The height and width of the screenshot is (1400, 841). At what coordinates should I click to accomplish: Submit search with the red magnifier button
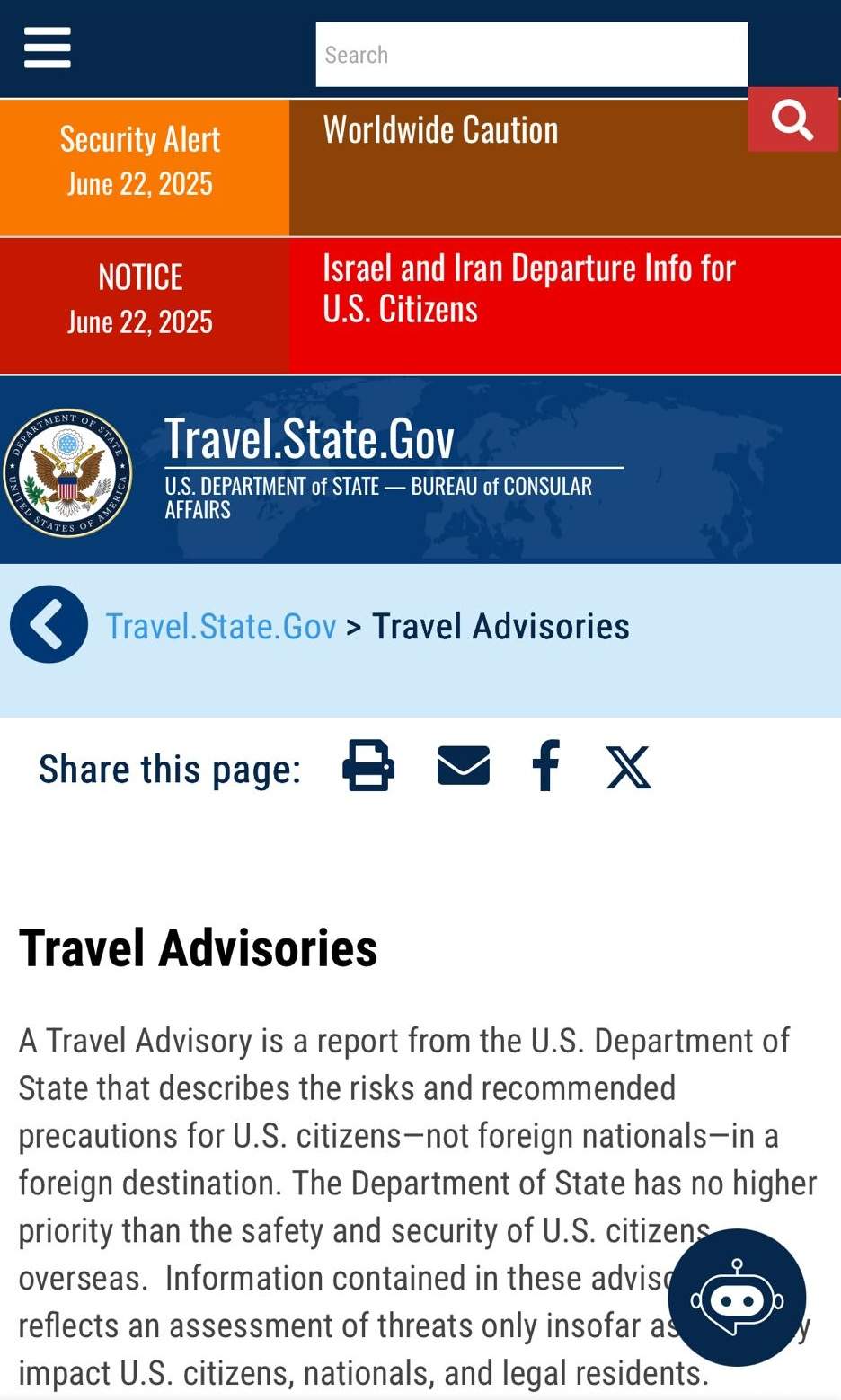click(x=792, y=119)
